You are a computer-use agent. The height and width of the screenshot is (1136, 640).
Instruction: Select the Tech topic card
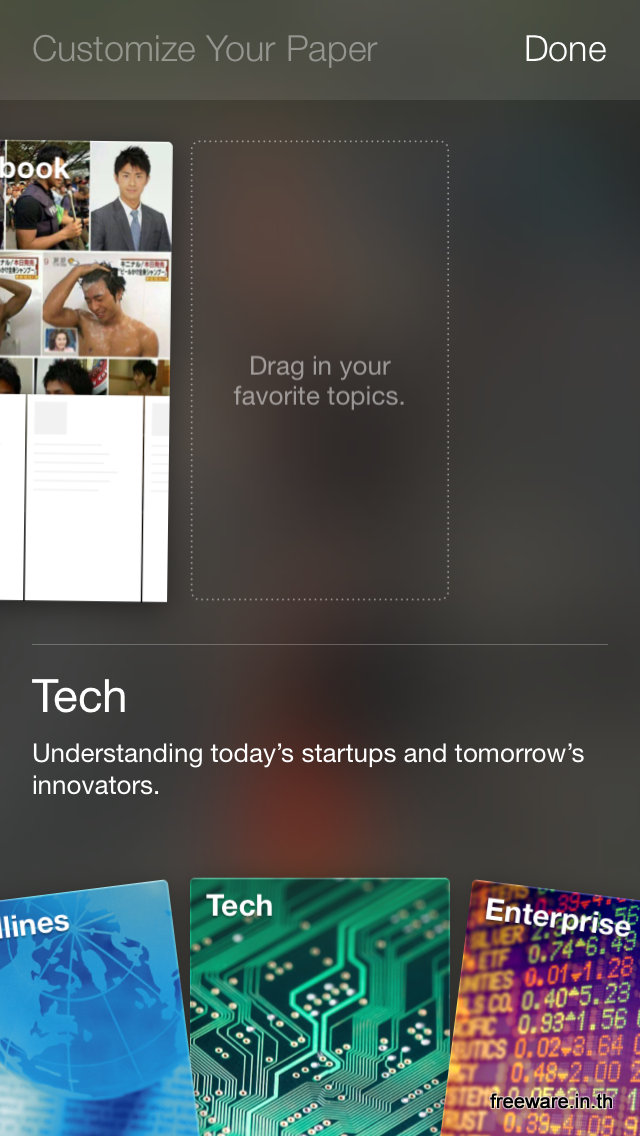319,1005
